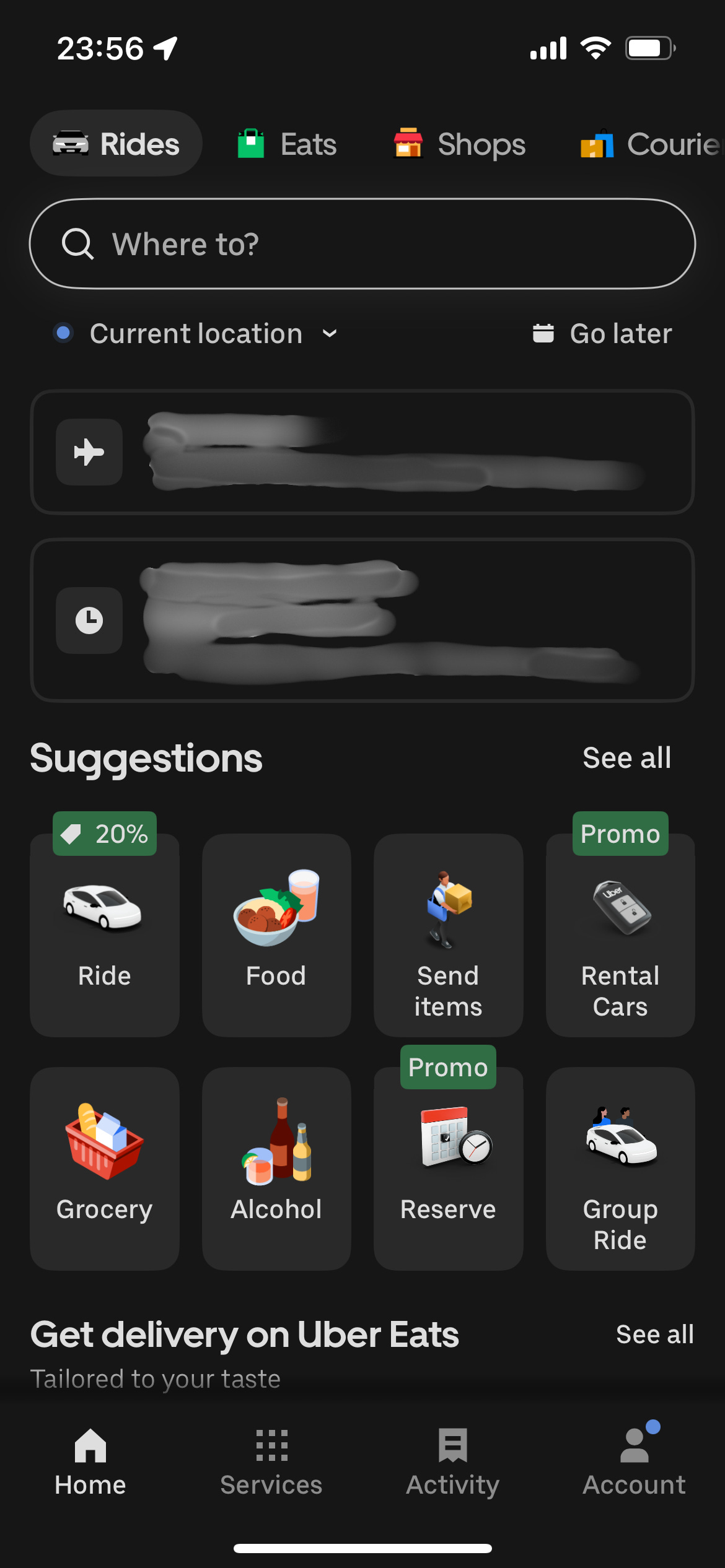The height and width of the screenshot is (1568, 725).
Task: Expand the Current location dropdown
Action: tap(196, 334)
